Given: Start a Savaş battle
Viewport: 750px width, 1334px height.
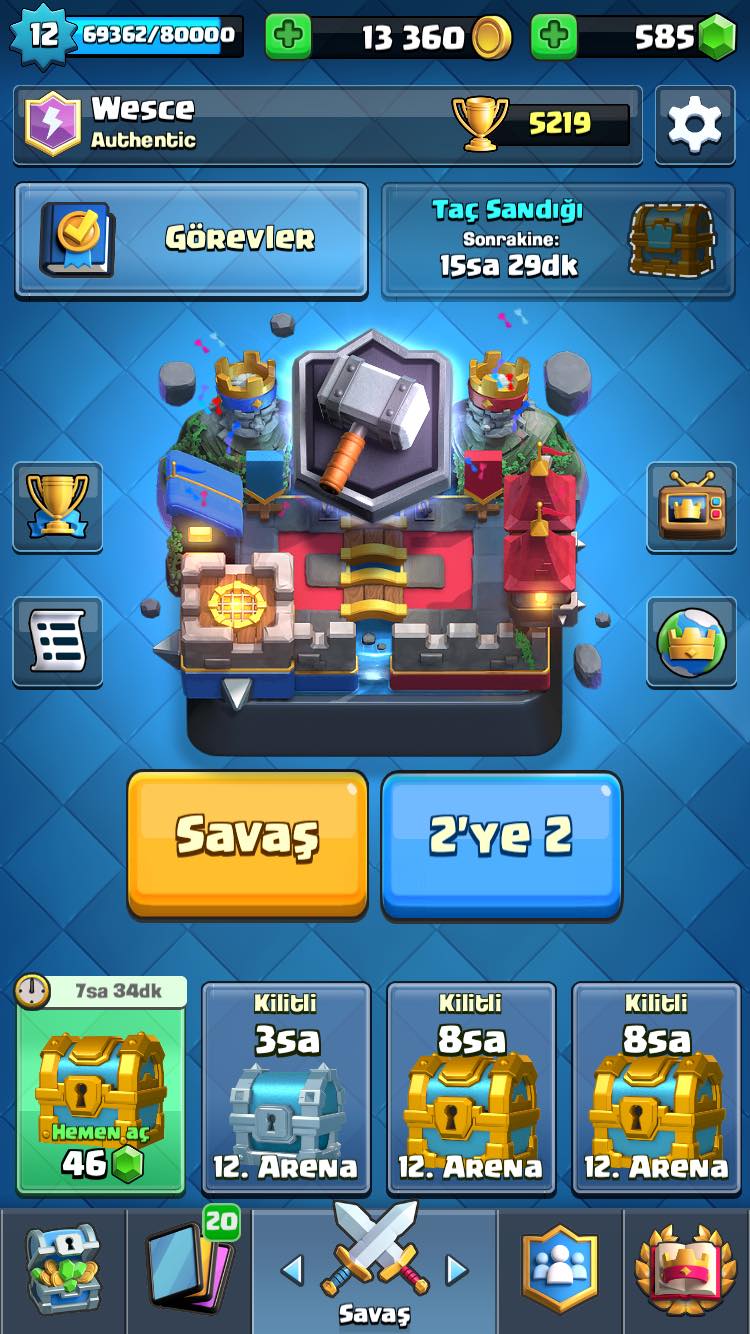Looking at the screenshot, I should pyautogui.click(x=247, y=843).
